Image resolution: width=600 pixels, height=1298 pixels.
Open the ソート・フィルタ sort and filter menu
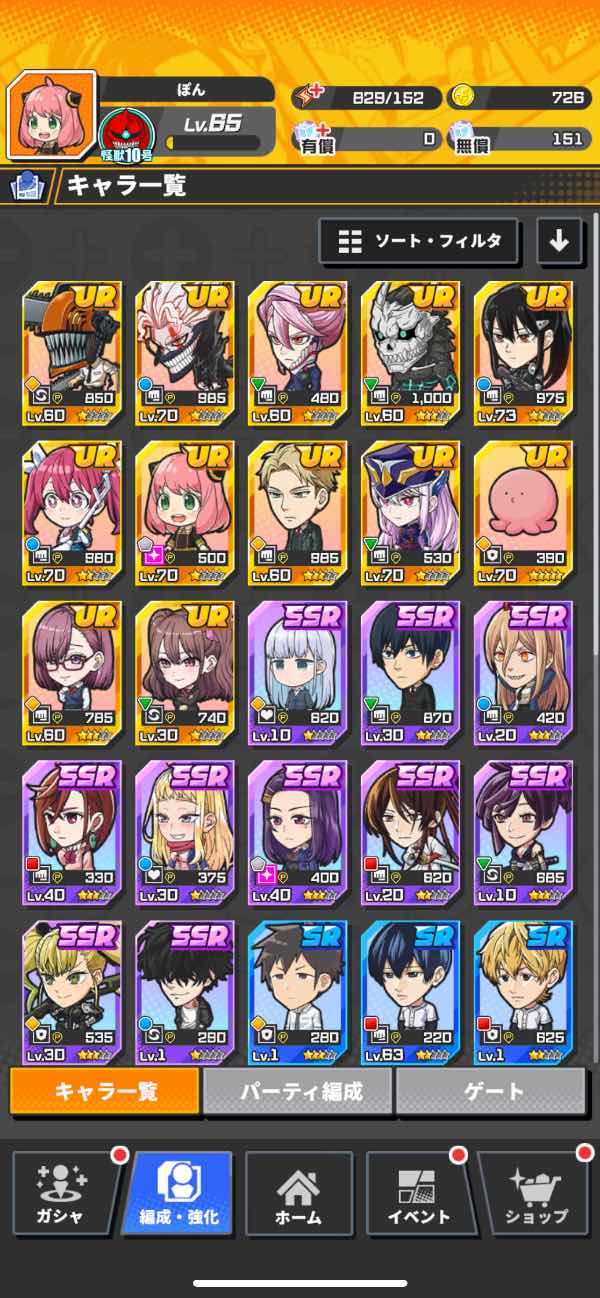coord(418,241)
